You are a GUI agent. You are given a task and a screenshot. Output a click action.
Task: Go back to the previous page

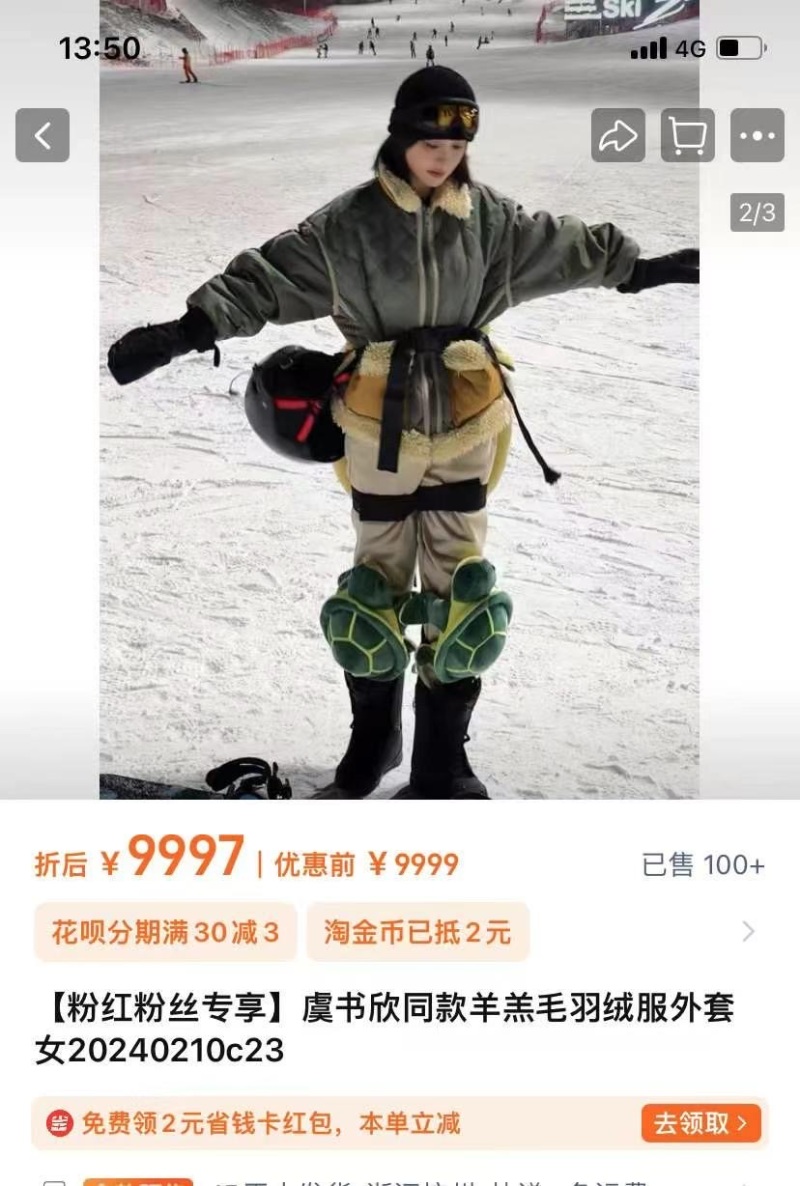pyautogui.click(x=42, y=136)
